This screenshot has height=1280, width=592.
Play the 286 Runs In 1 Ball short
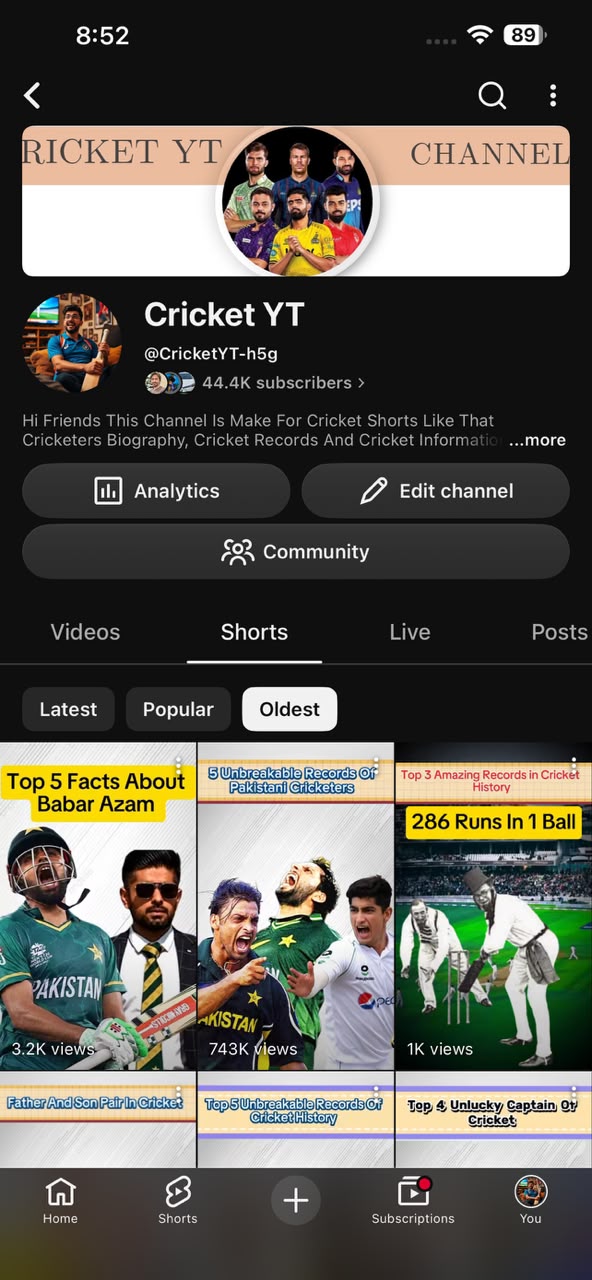(494, 906)
